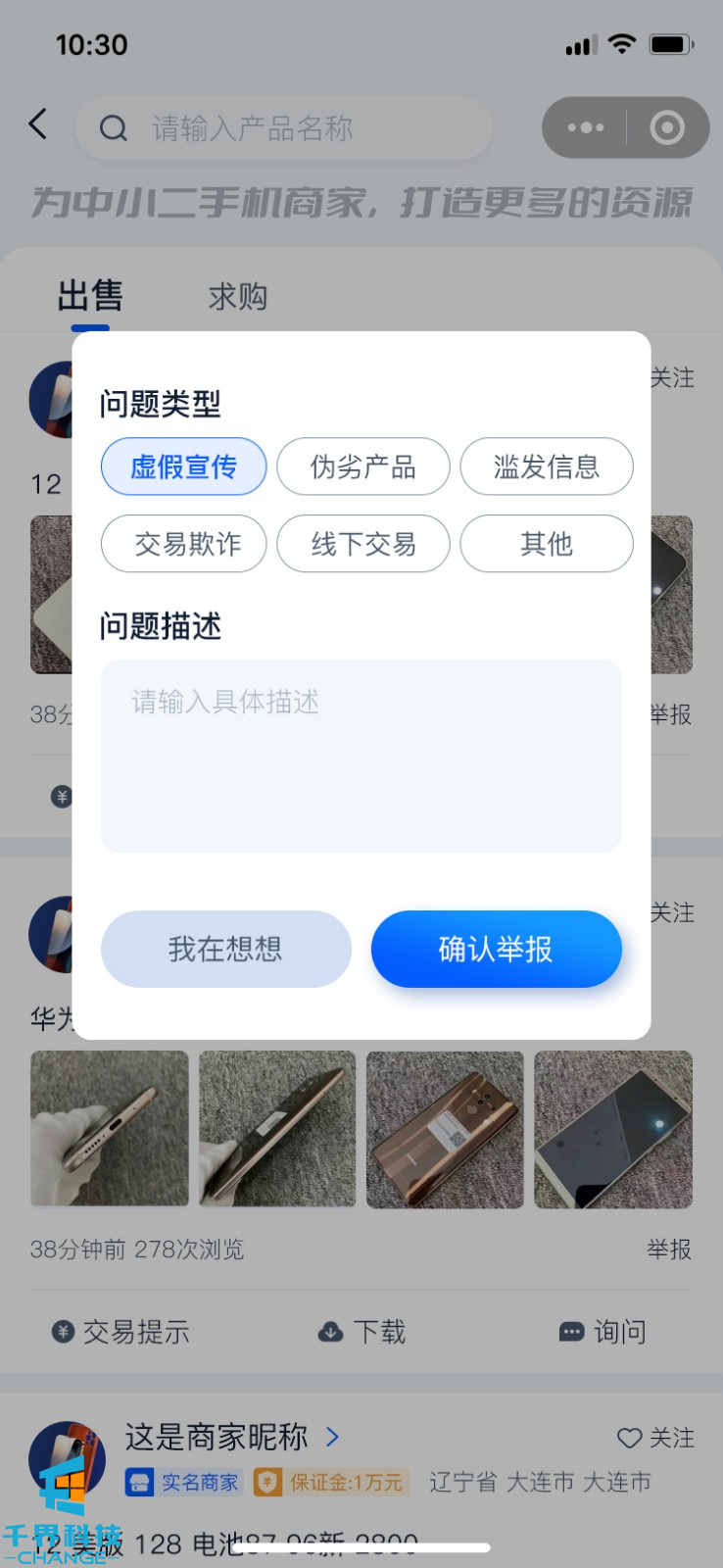Submit report via 确认举报

(496, 949)
